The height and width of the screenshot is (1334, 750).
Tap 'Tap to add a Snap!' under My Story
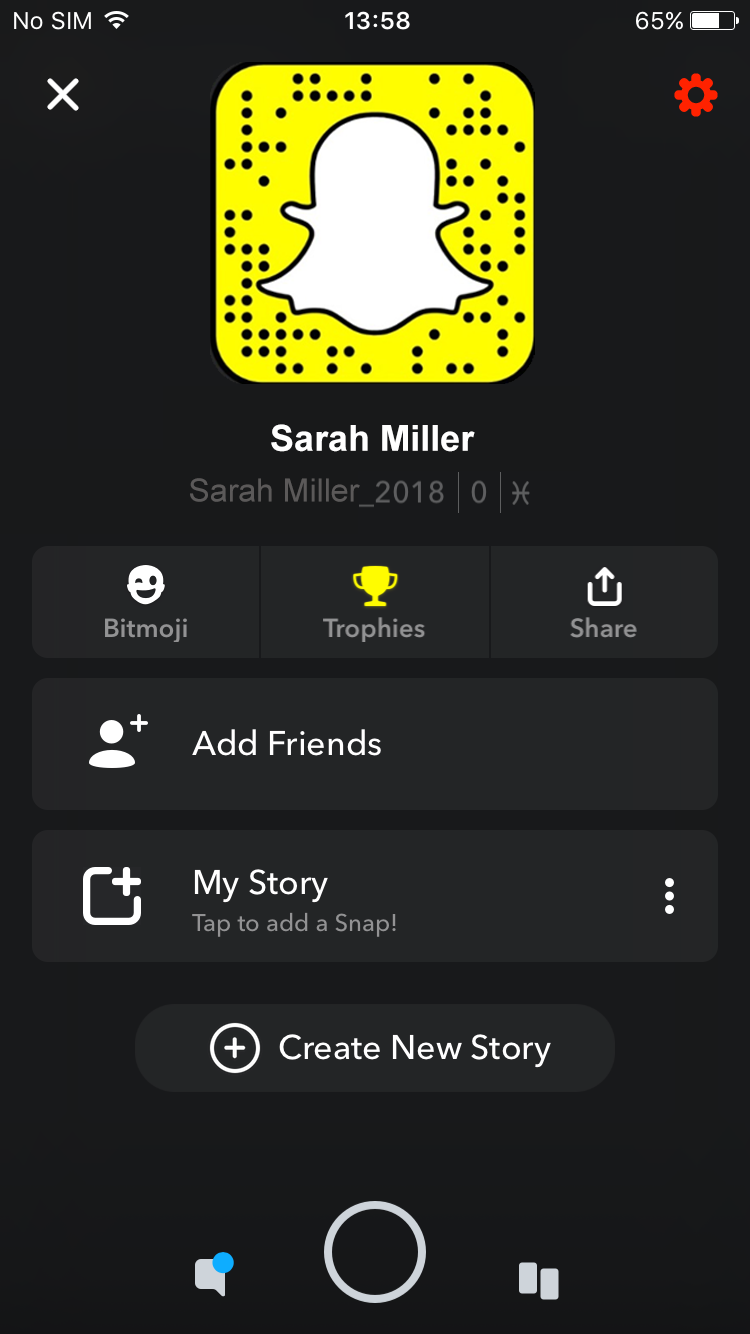tap(295, 922)
